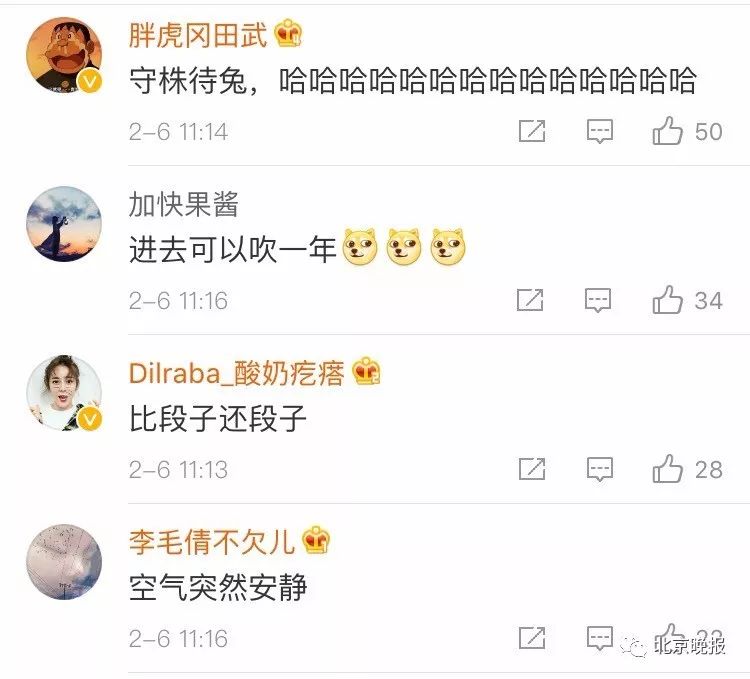Reply to 李毛倩不欠儿's comment
750x679 pixels.
tap(599, 637)
